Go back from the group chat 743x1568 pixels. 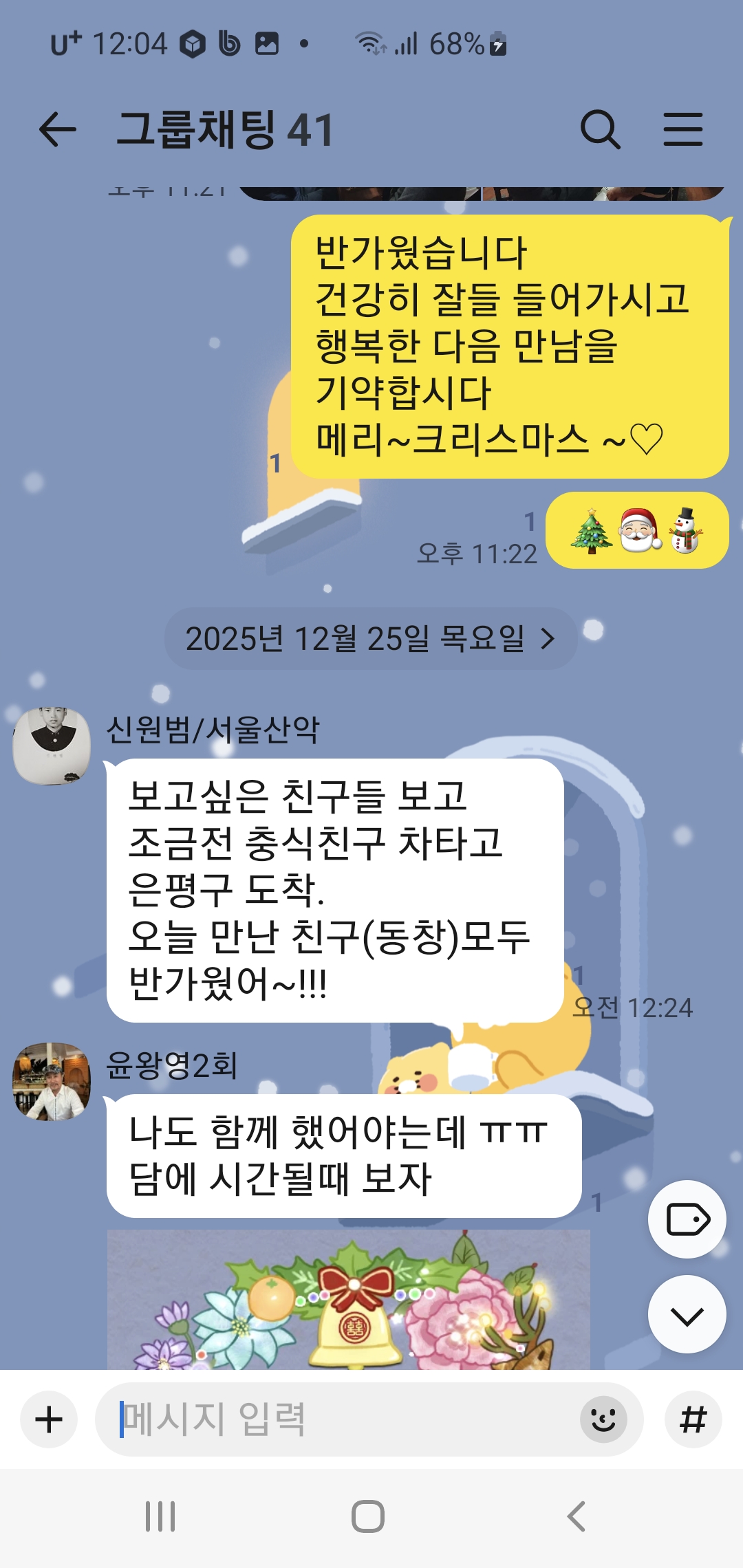point(57,130)
